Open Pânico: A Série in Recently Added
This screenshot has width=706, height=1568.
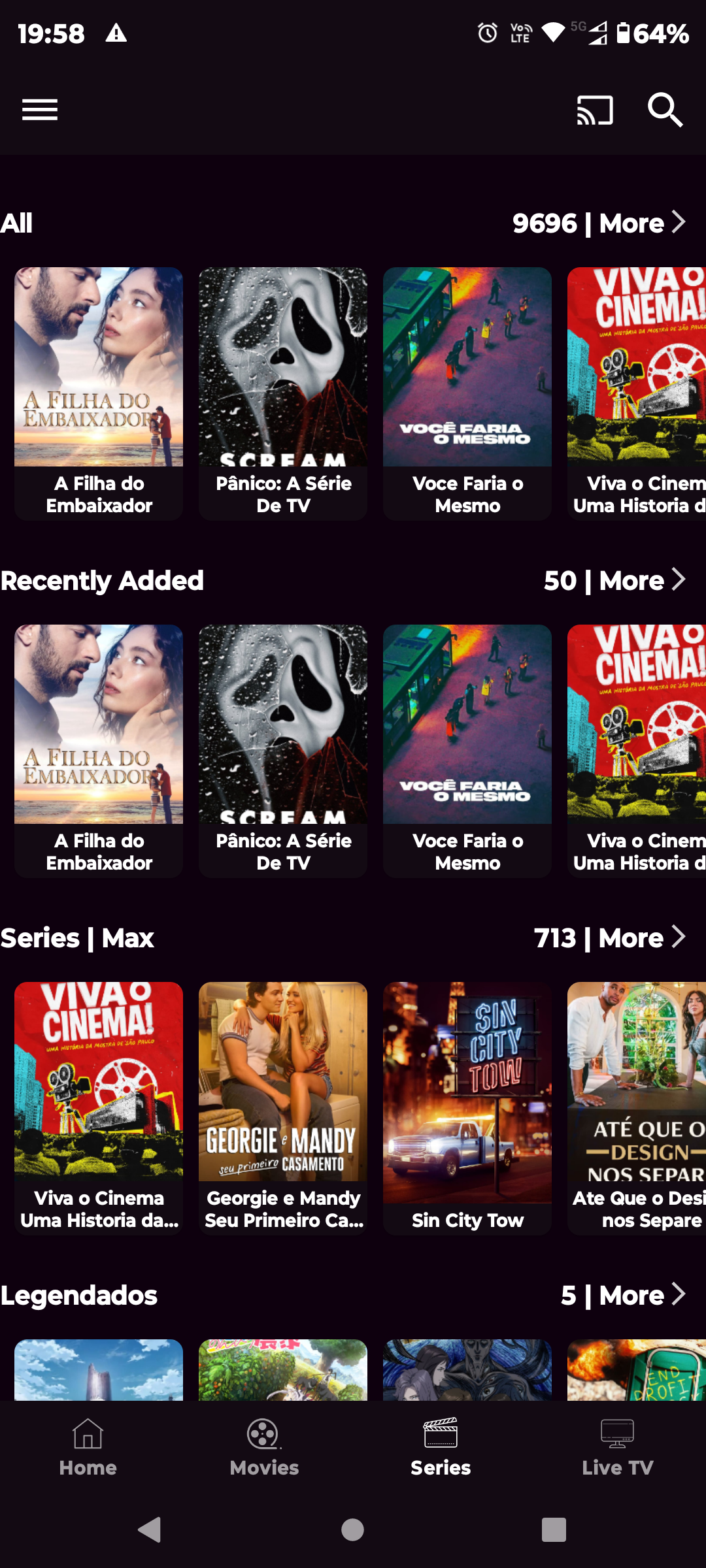(283, 751)
